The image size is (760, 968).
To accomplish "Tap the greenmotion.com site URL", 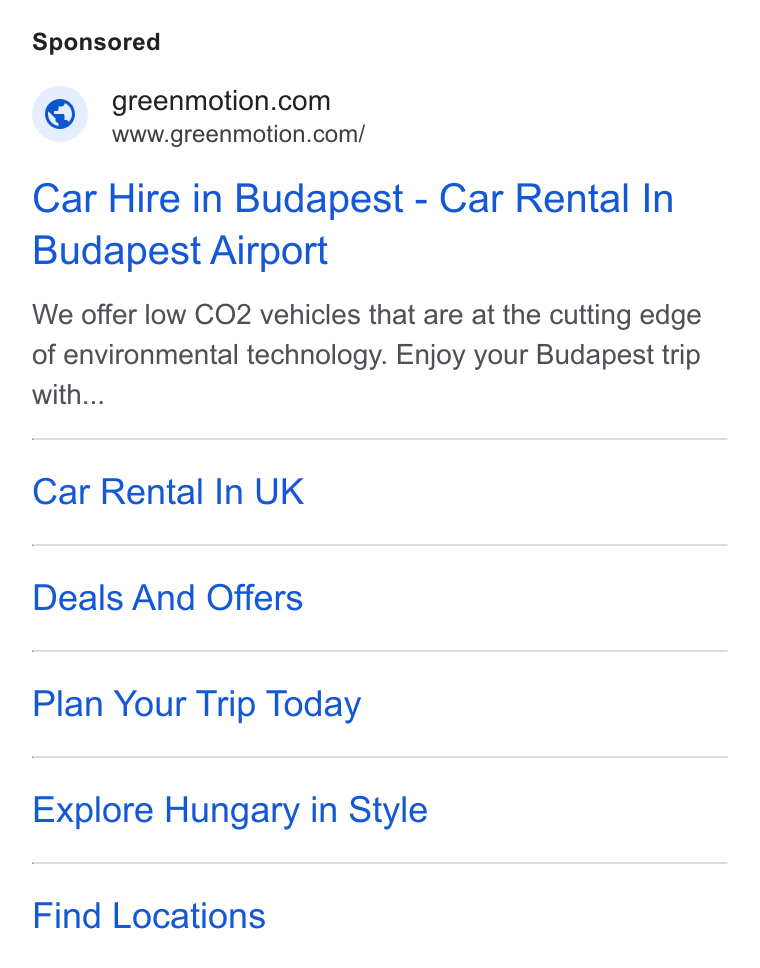I will pos(238,135).
